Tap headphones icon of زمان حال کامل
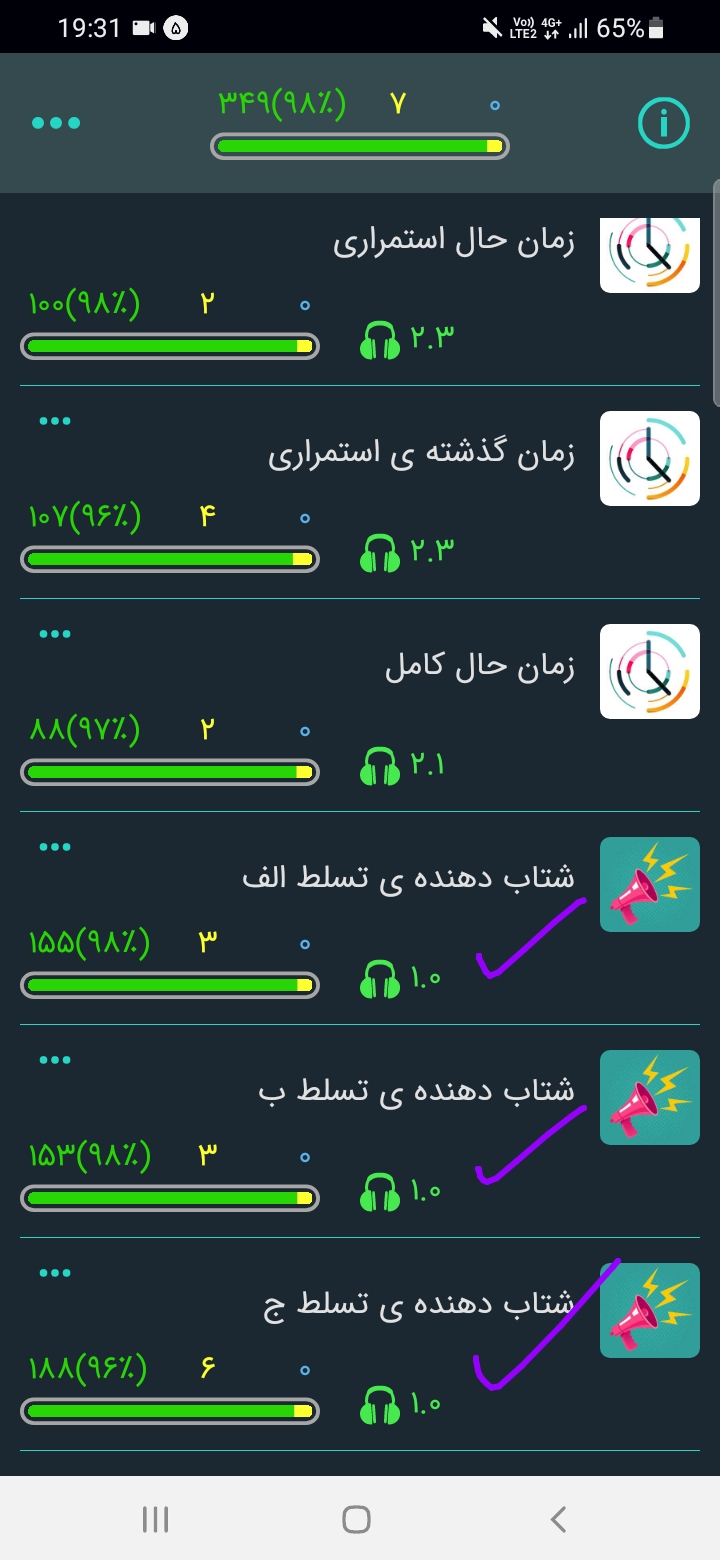The height and width of the screenshot is (1560, 720). (380, 766)
